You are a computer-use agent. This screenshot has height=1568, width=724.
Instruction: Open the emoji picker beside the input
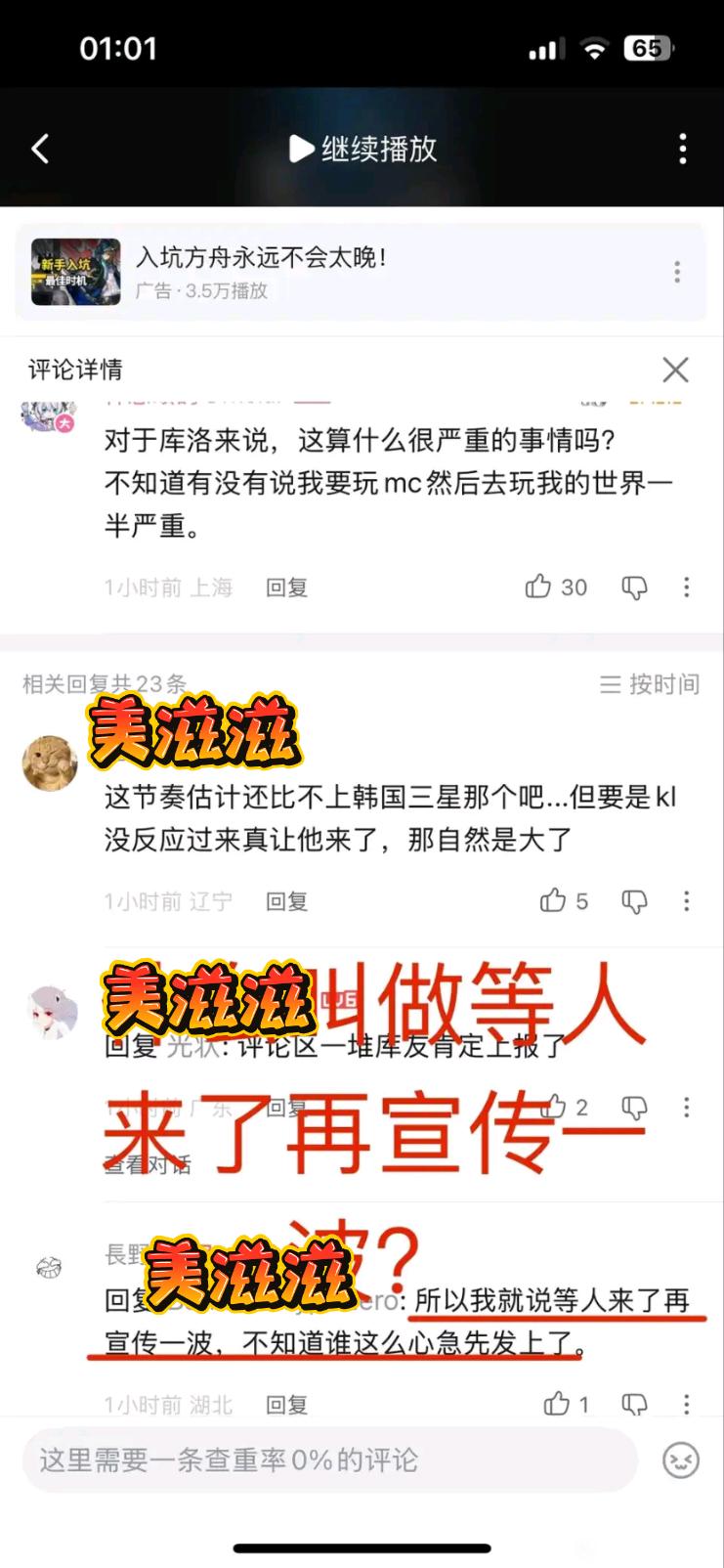point(681,1459)
